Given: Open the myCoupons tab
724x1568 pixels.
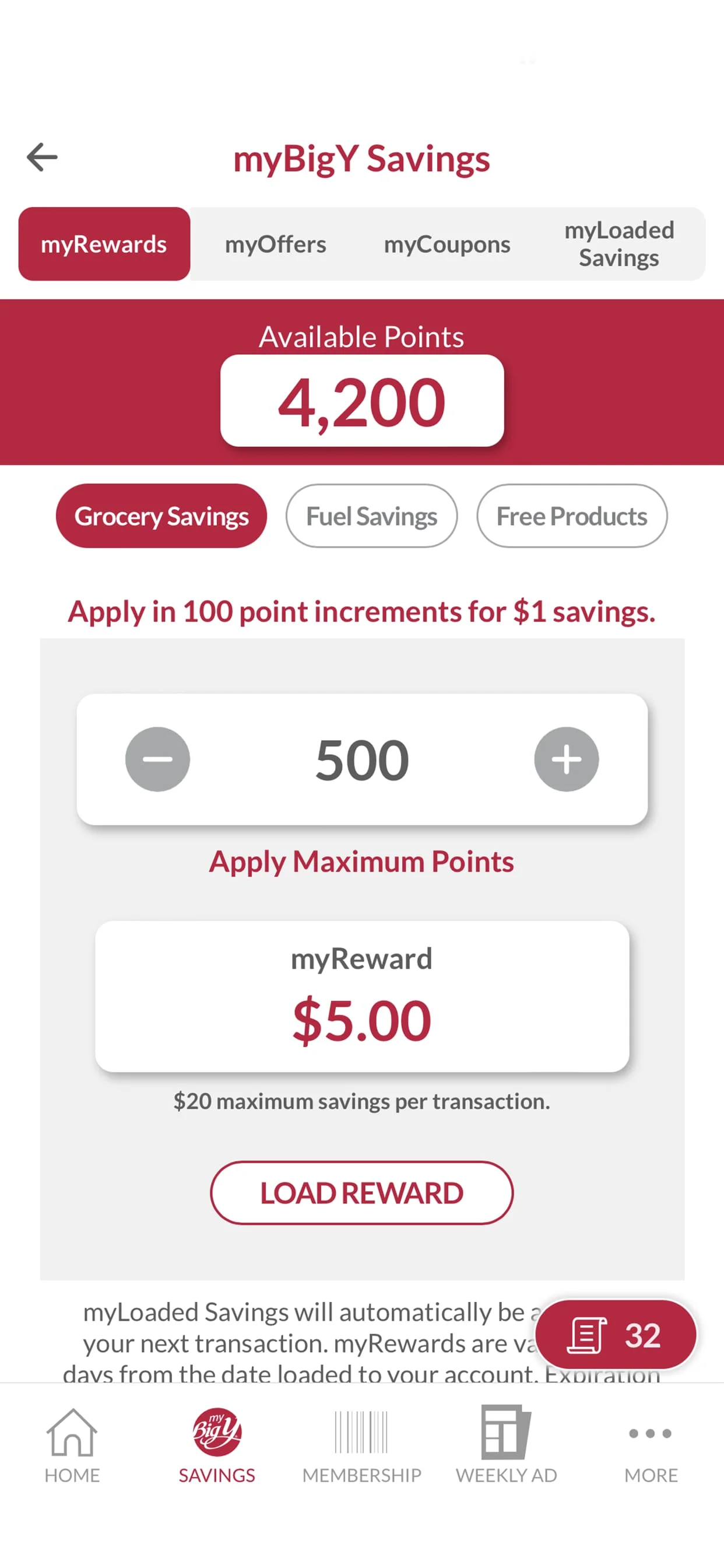Looking at the screenshot, I should pyautogui.click(x=447, y=244).
